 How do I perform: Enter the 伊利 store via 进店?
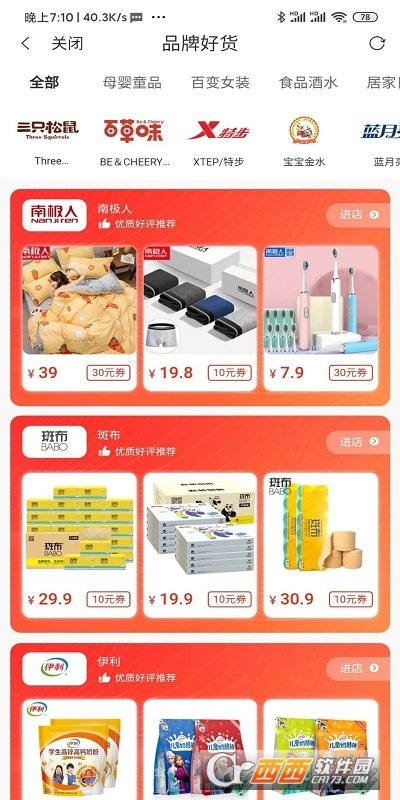tap(359, 668)
